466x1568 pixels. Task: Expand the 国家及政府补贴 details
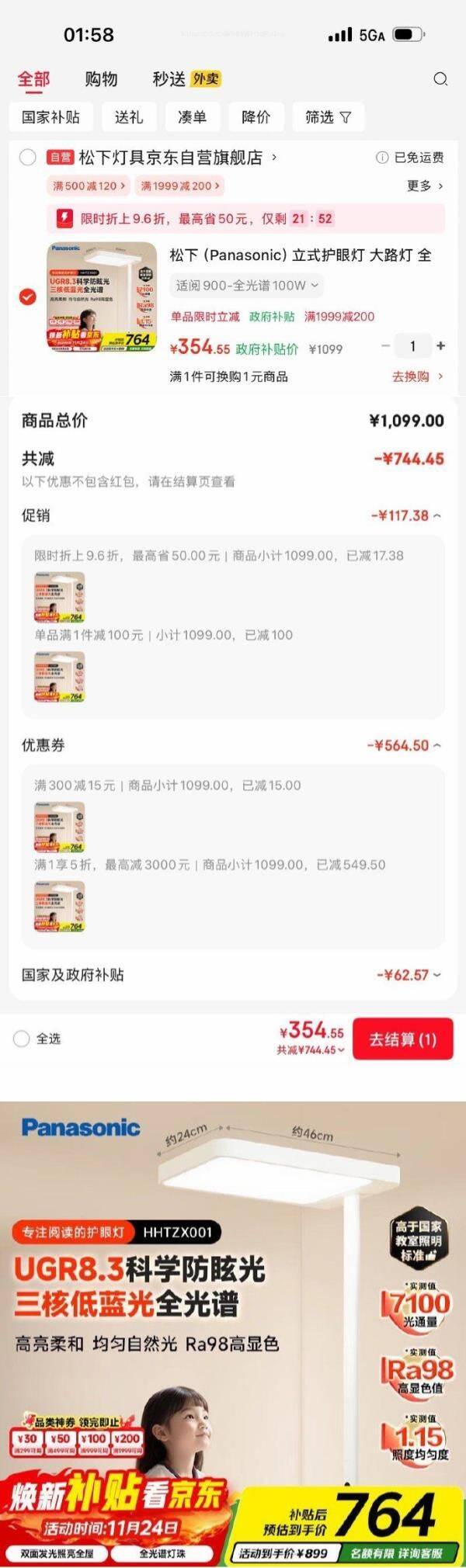tap(409, 975)
